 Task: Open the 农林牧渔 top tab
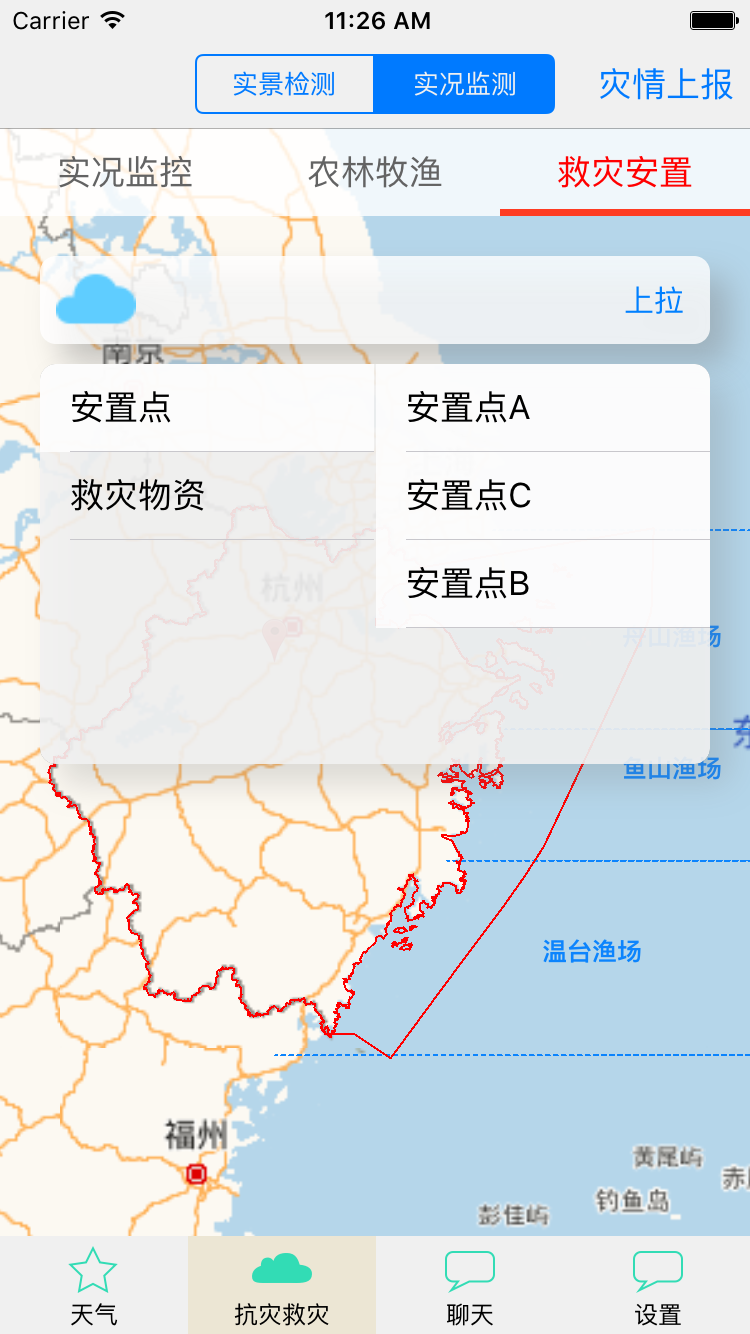[x=375, y=173]
